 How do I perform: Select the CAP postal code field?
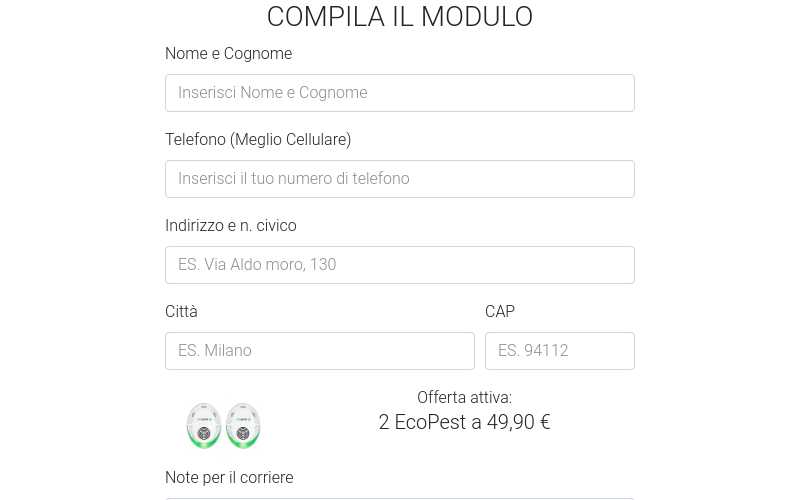559,351
